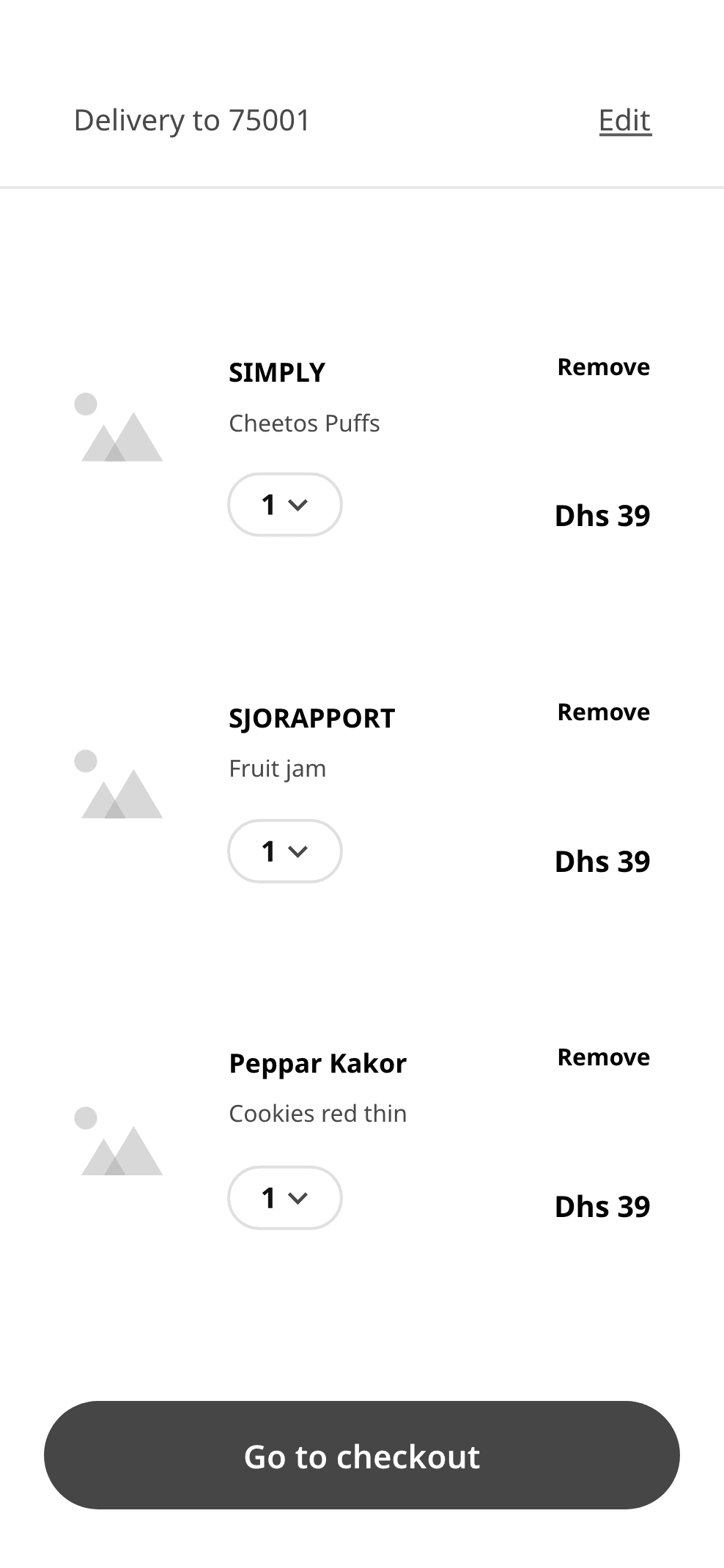View the SJORAPPORT Fruit jam product image

tap(119, 784)
